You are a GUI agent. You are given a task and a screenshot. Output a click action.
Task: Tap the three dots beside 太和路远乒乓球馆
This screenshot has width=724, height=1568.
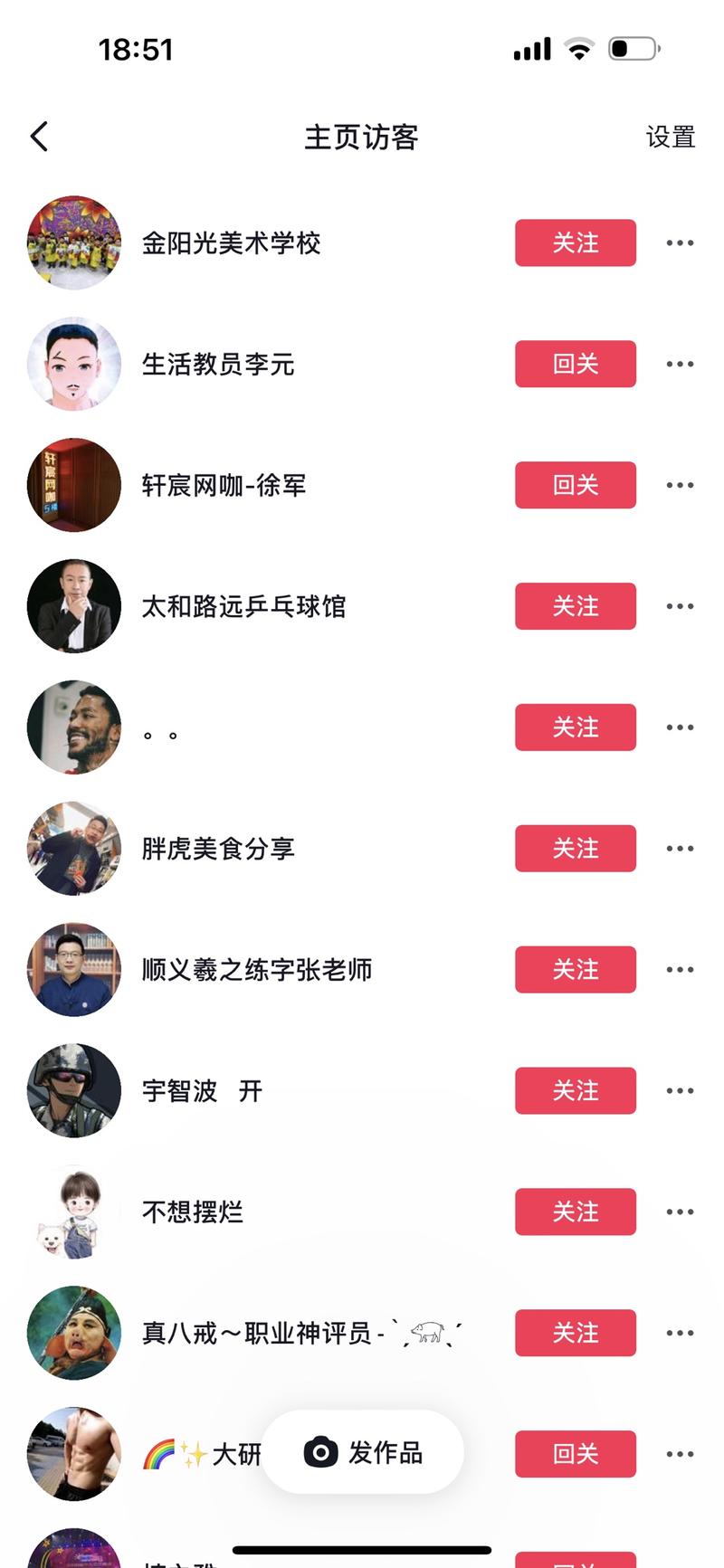[678, 606]
